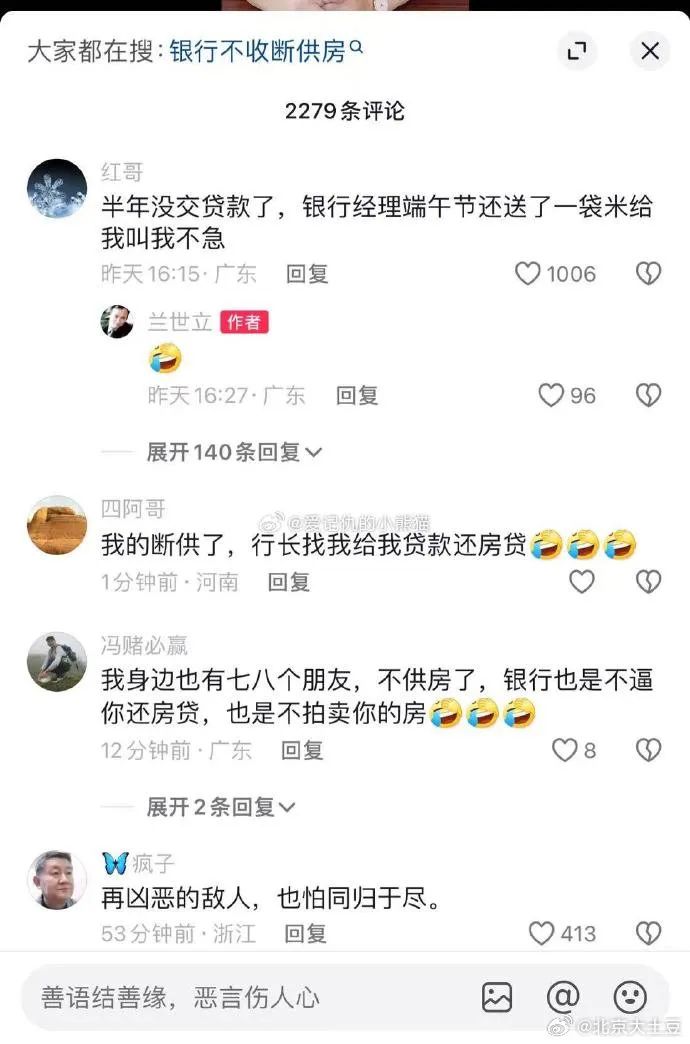
Task: Search trending term 银行不收断供房
Action: (264, 51)
